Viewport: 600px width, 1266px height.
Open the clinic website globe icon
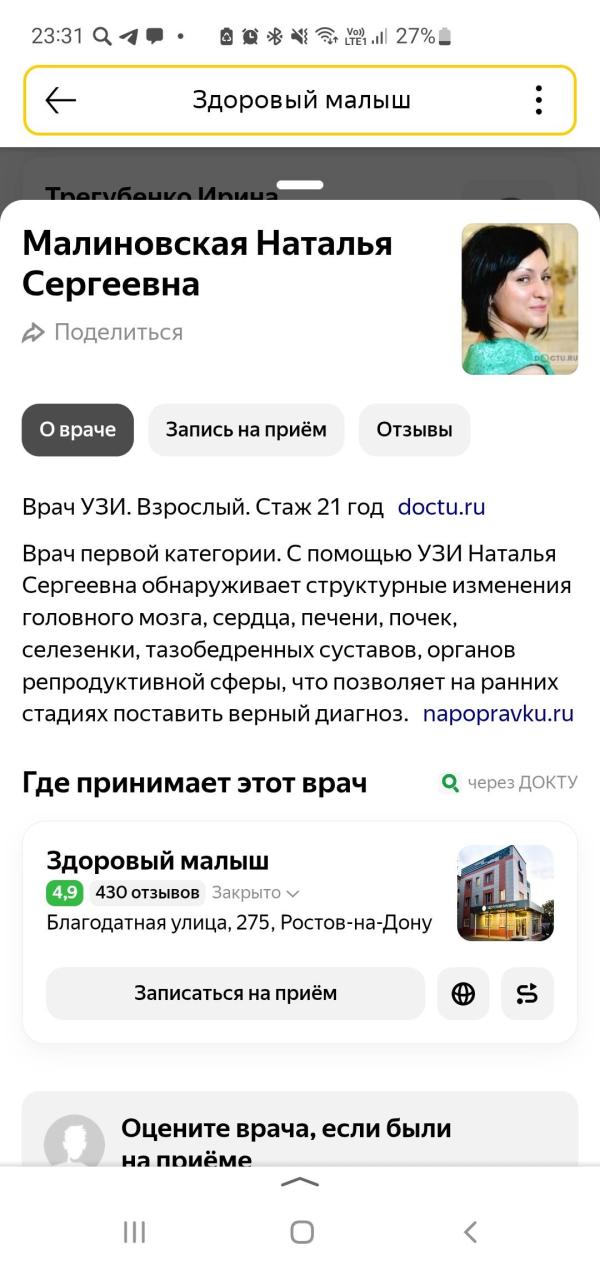pyautogui.click(x=463, y=993)
